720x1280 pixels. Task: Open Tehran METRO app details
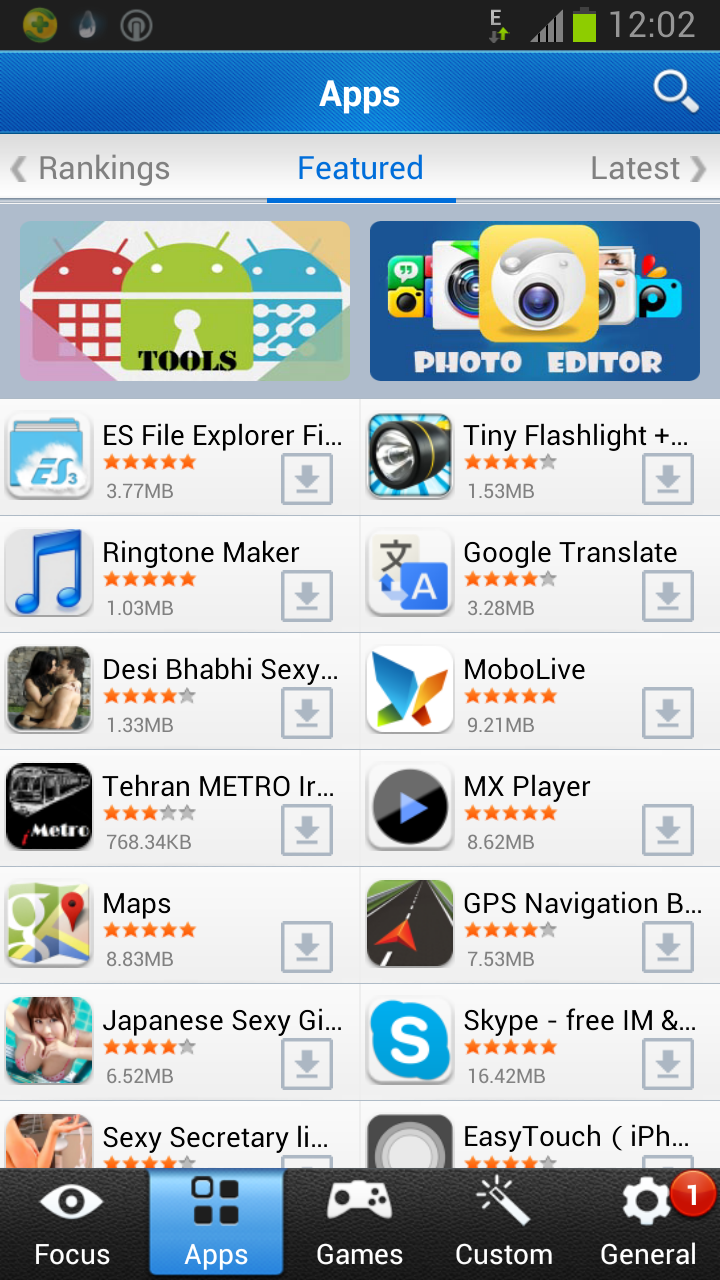tap(217, 787)
